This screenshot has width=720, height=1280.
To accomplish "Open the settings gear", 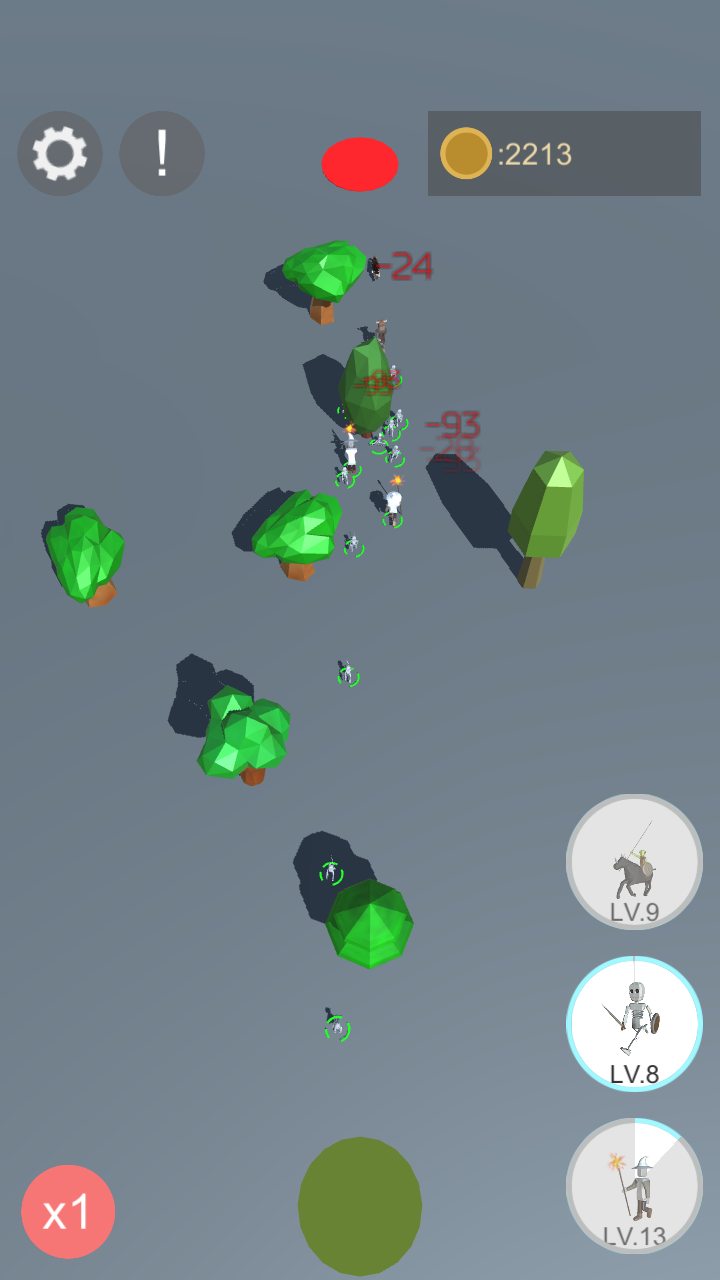I will coord(60,153).
